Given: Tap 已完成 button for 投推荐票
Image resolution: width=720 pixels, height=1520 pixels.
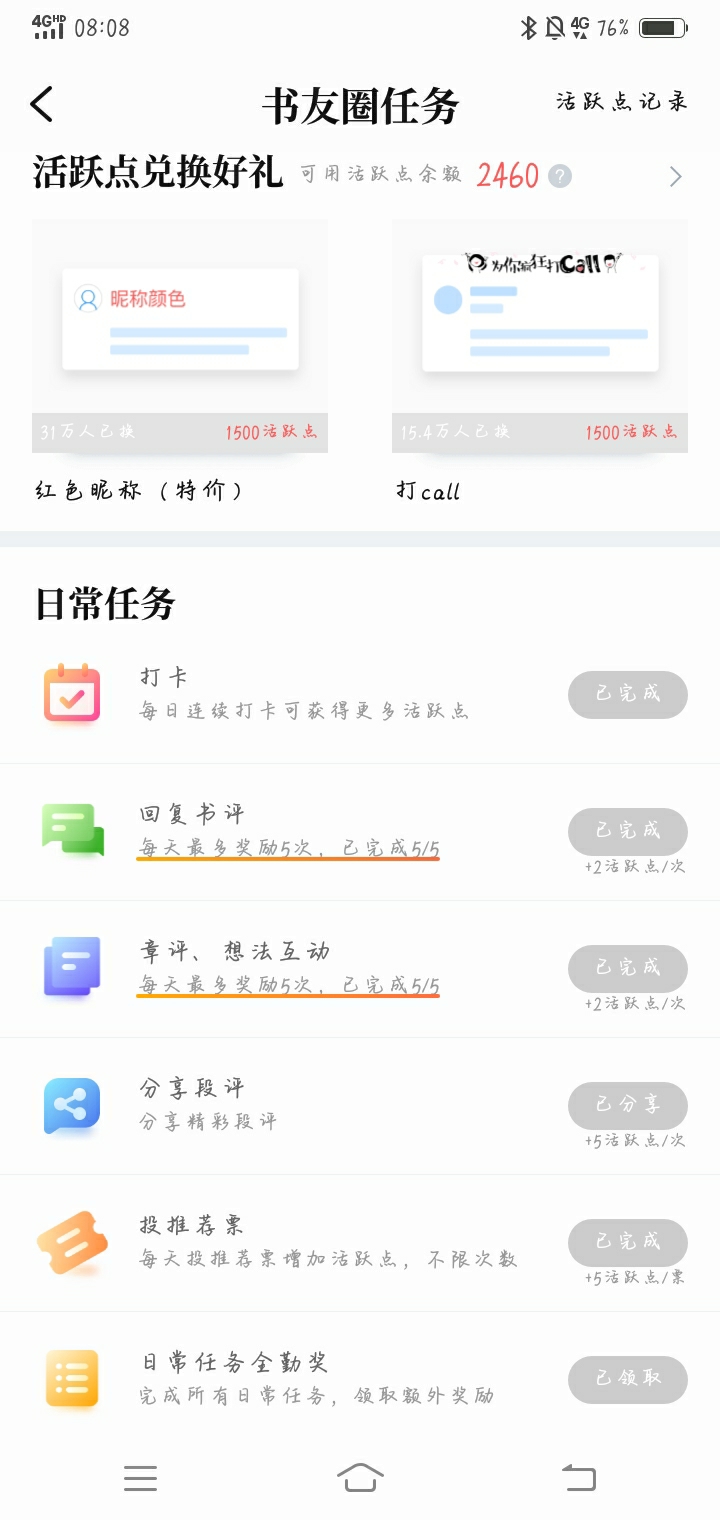Looking at the screenshot, I should 628,1242.
